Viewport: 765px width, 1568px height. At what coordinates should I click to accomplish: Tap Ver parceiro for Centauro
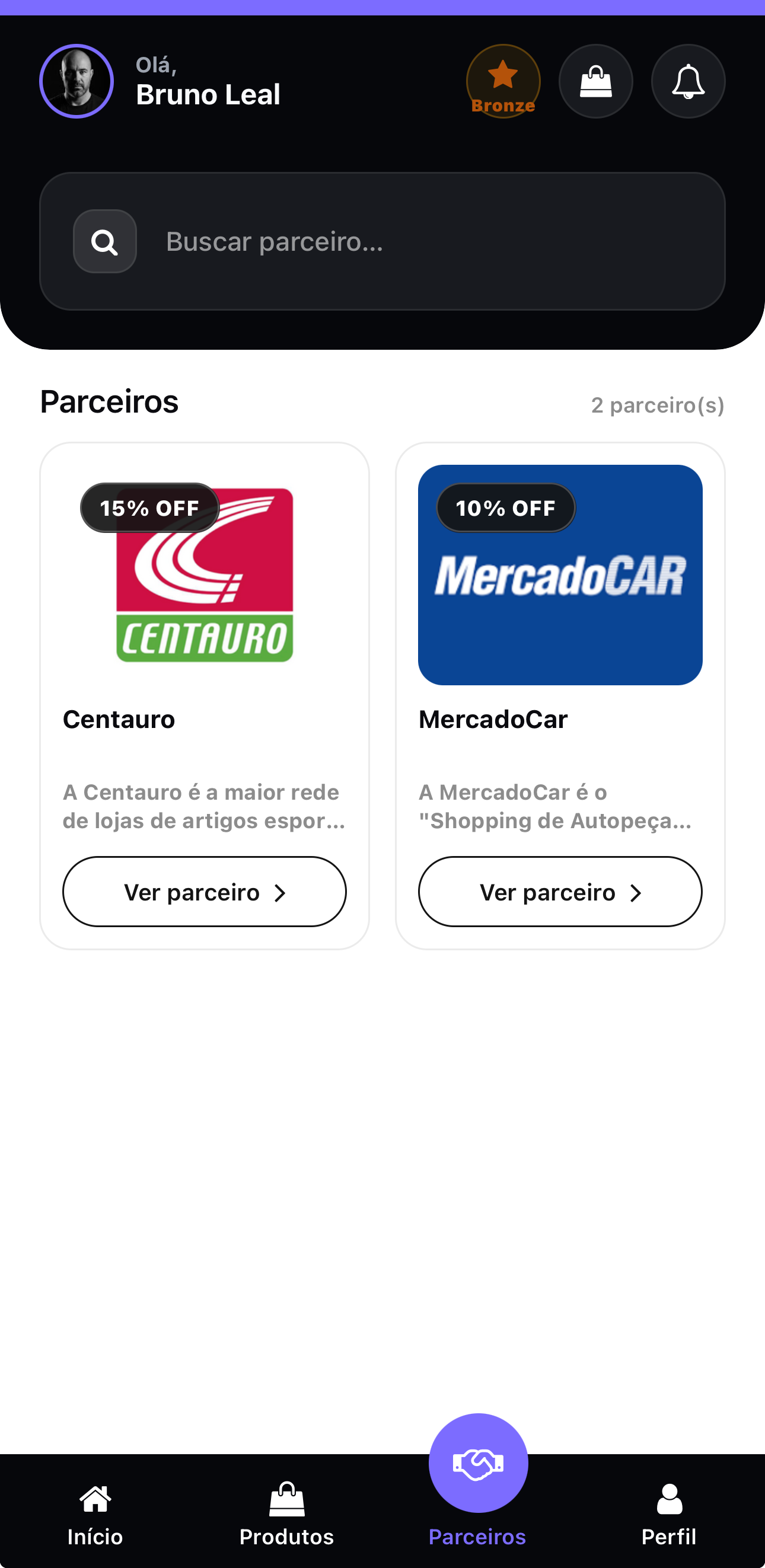click(x=205, y=892)
